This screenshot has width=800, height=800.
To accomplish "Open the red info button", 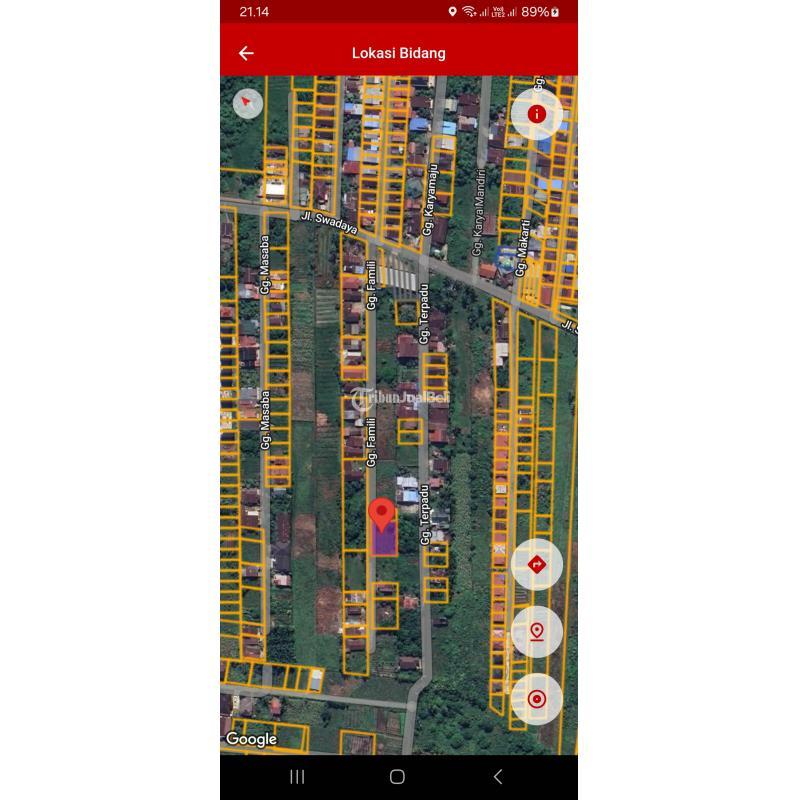I will [x=537, y=114].
